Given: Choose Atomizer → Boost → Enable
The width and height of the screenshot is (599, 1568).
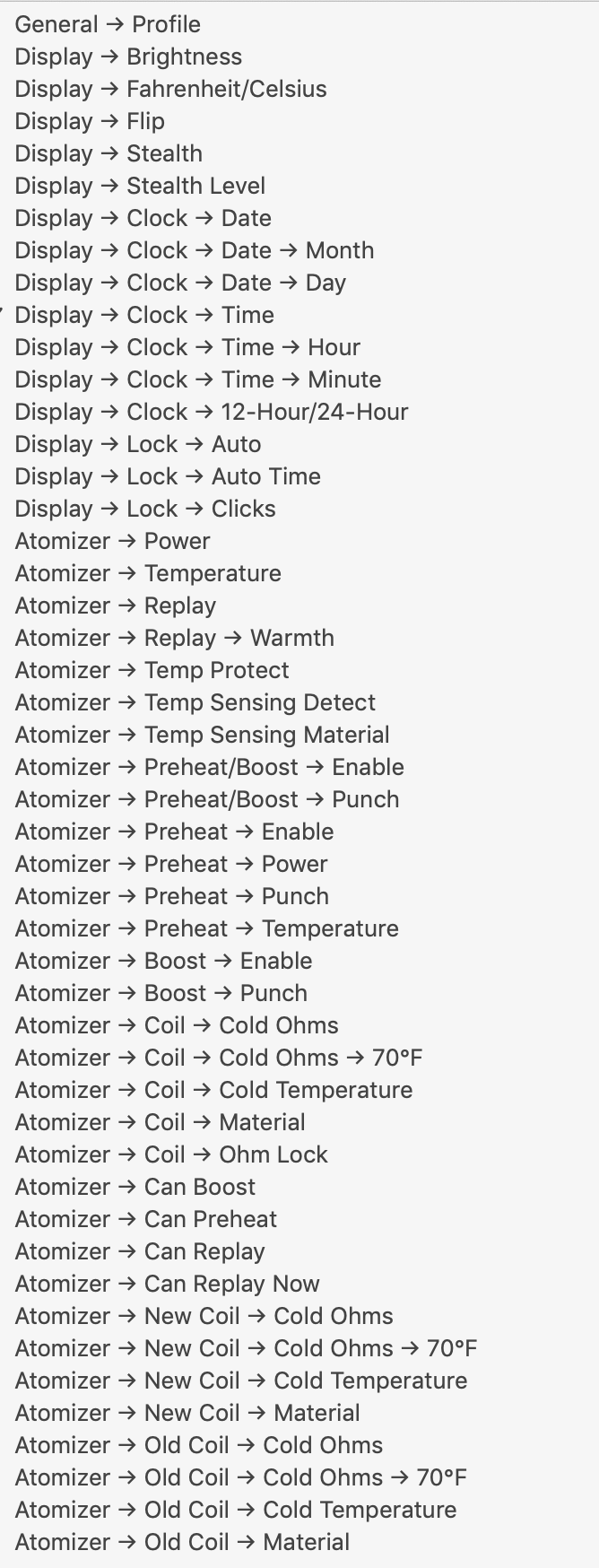Looking at the screenshot, I should pyautogui.click(x=163, y=961).
